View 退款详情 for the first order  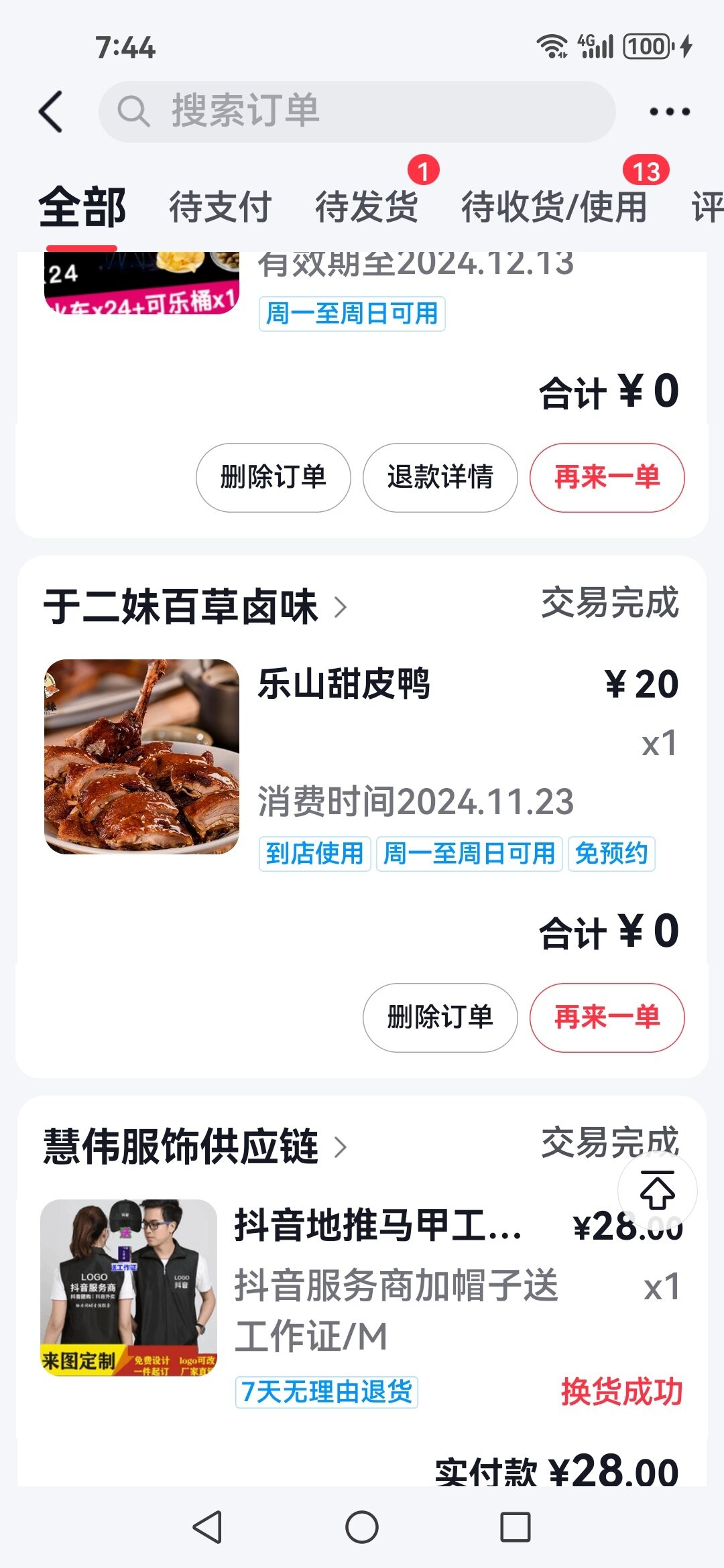pyautogui.click(x=440, y=478)
